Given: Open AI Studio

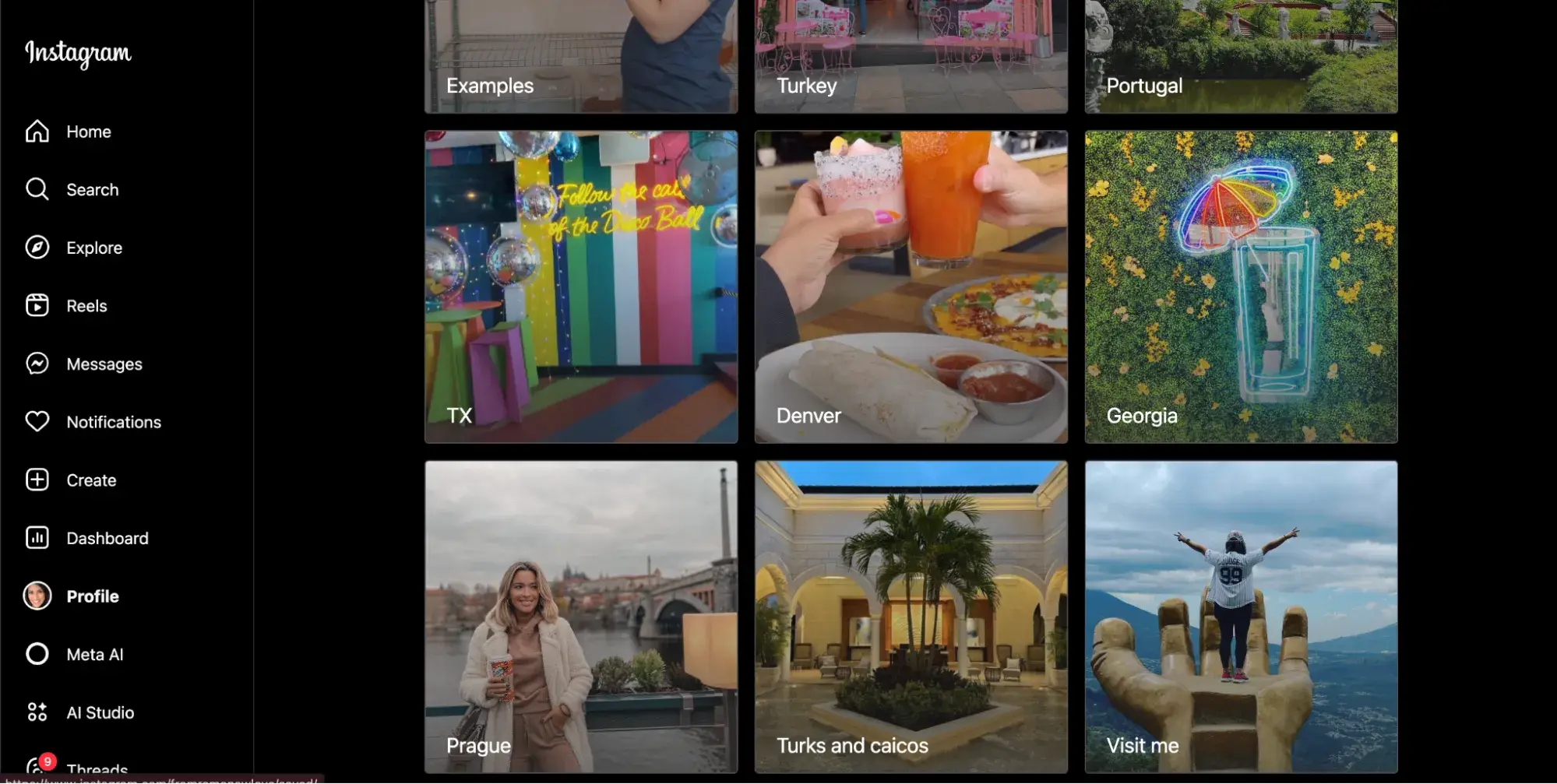Looking at the screenshot, I should (x=100, y=712).
